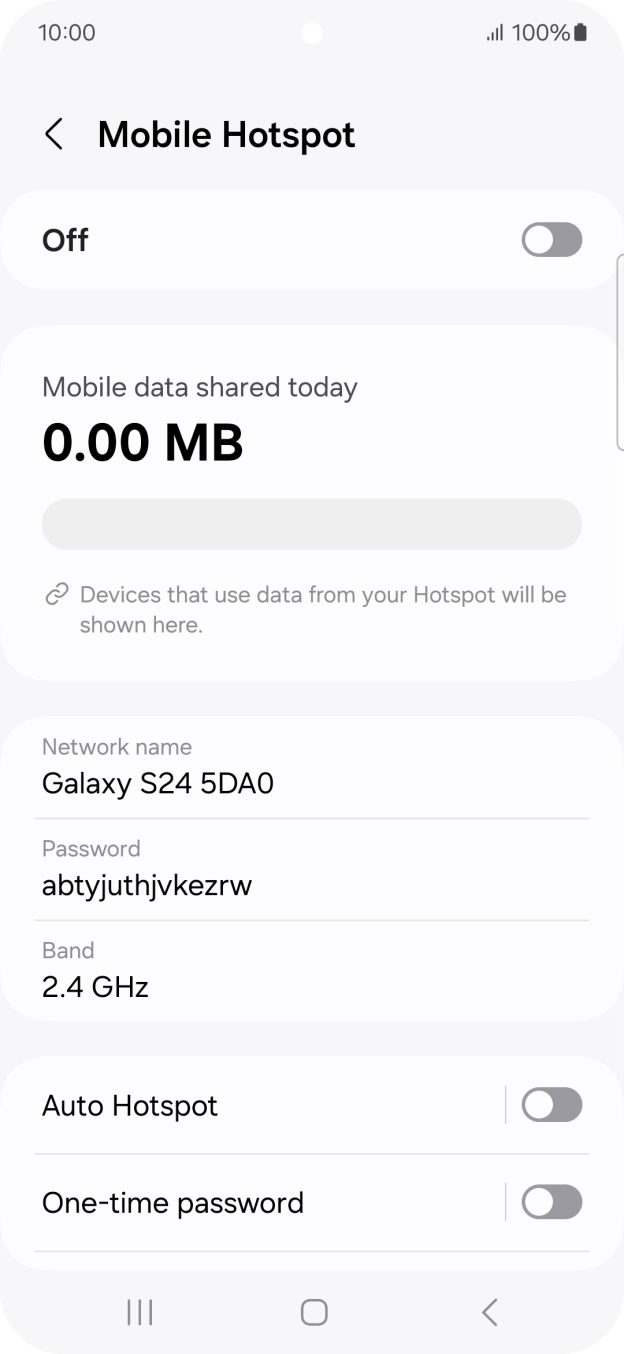
Task: Go back from Mobile Hotspot screen
Action: click(54, 134)
